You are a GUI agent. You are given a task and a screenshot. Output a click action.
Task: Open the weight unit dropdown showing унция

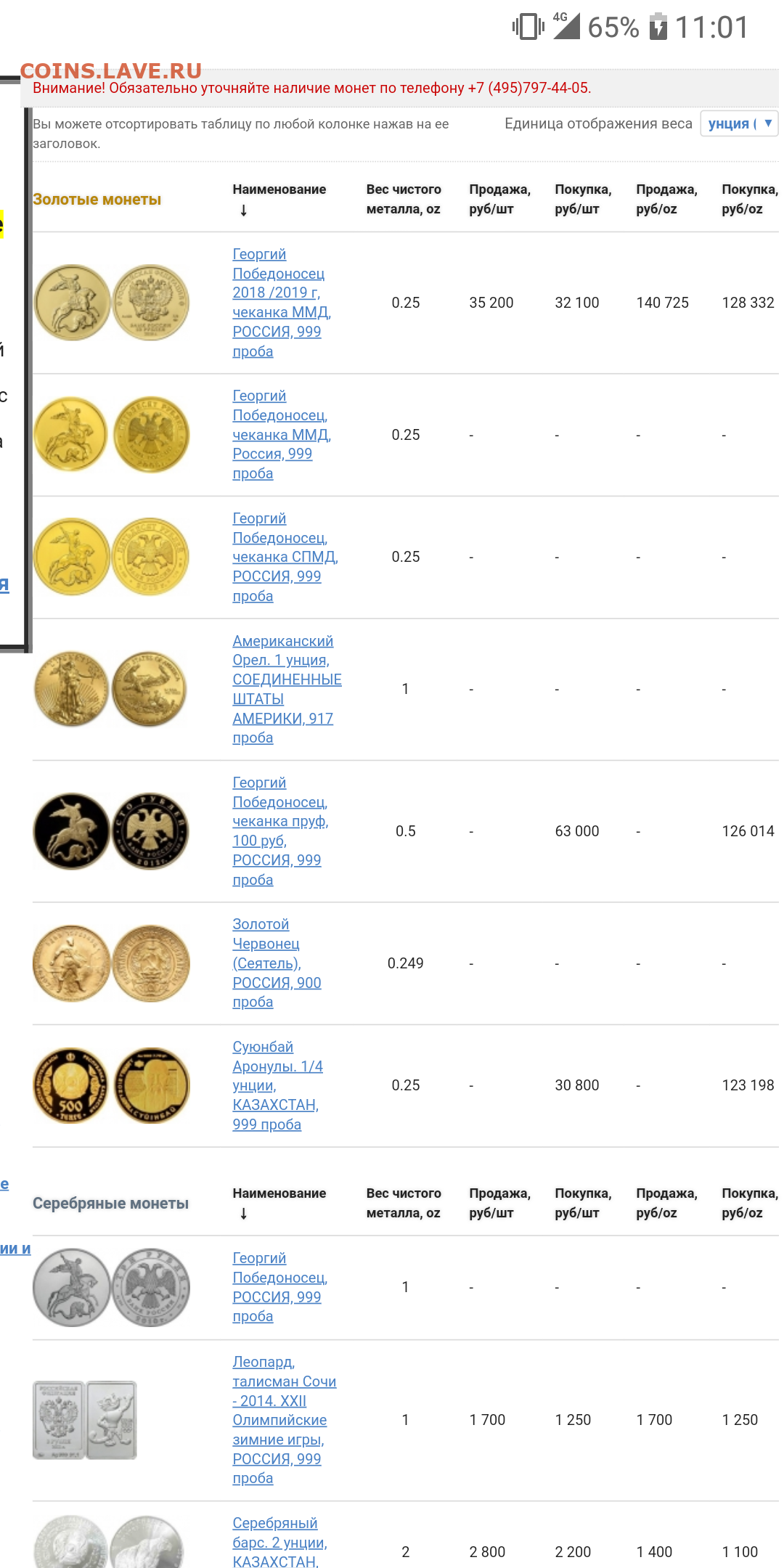pos(739,123)
